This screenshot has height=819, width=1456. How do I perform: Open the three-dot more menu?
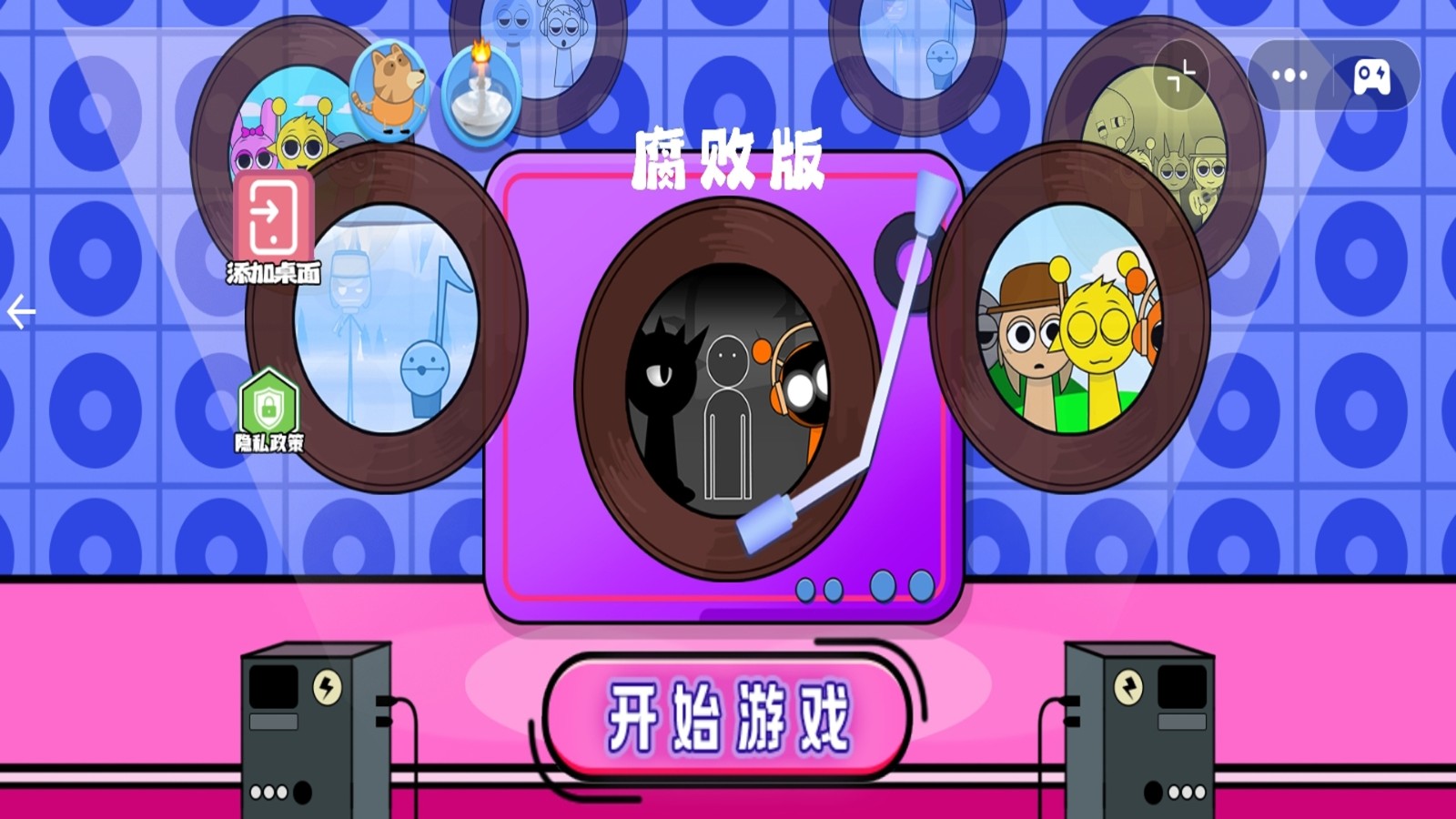(x=1289, y=76)
